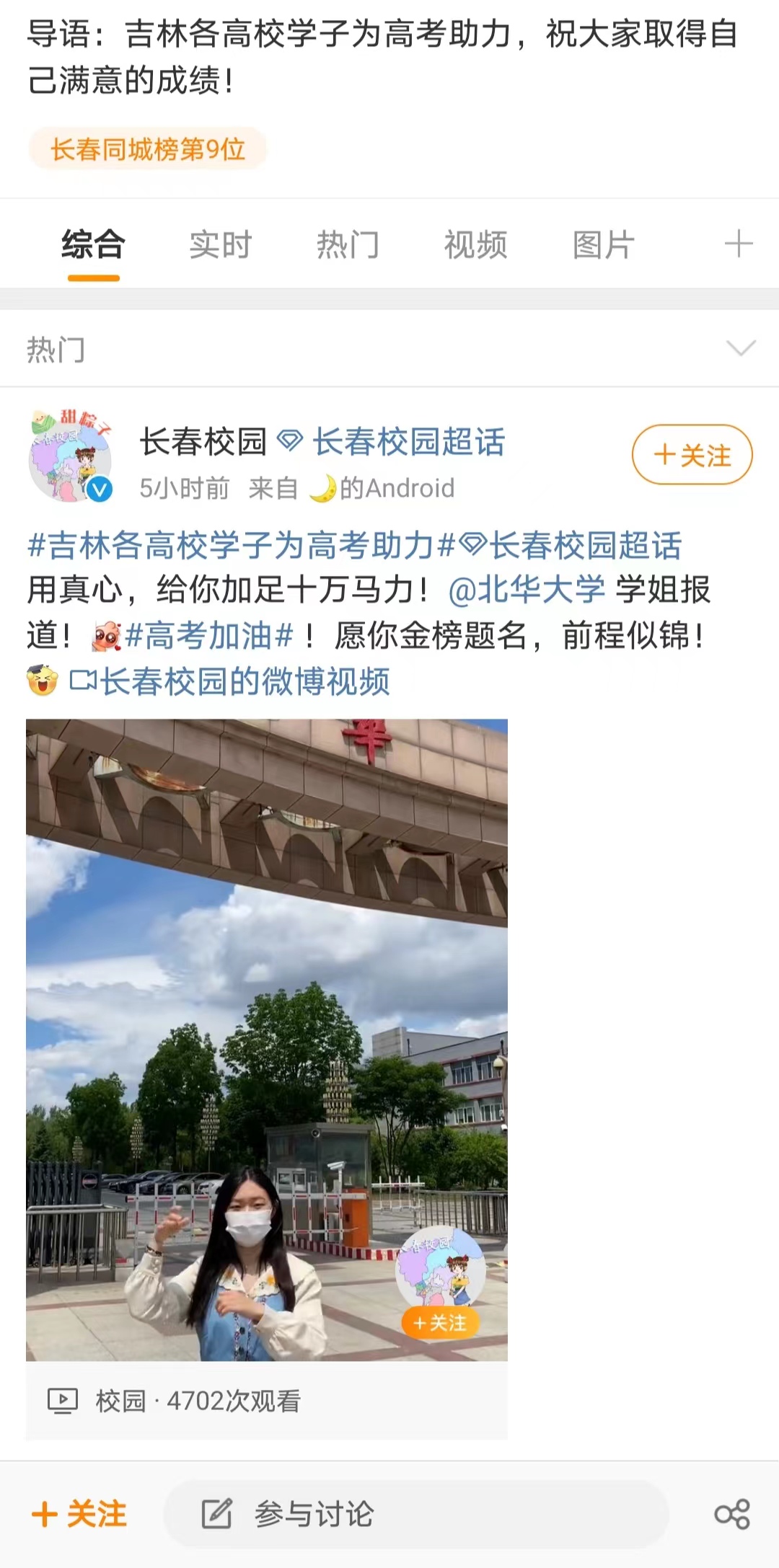
Task: Open the @北华大学 mention
Action: [527, 590]
